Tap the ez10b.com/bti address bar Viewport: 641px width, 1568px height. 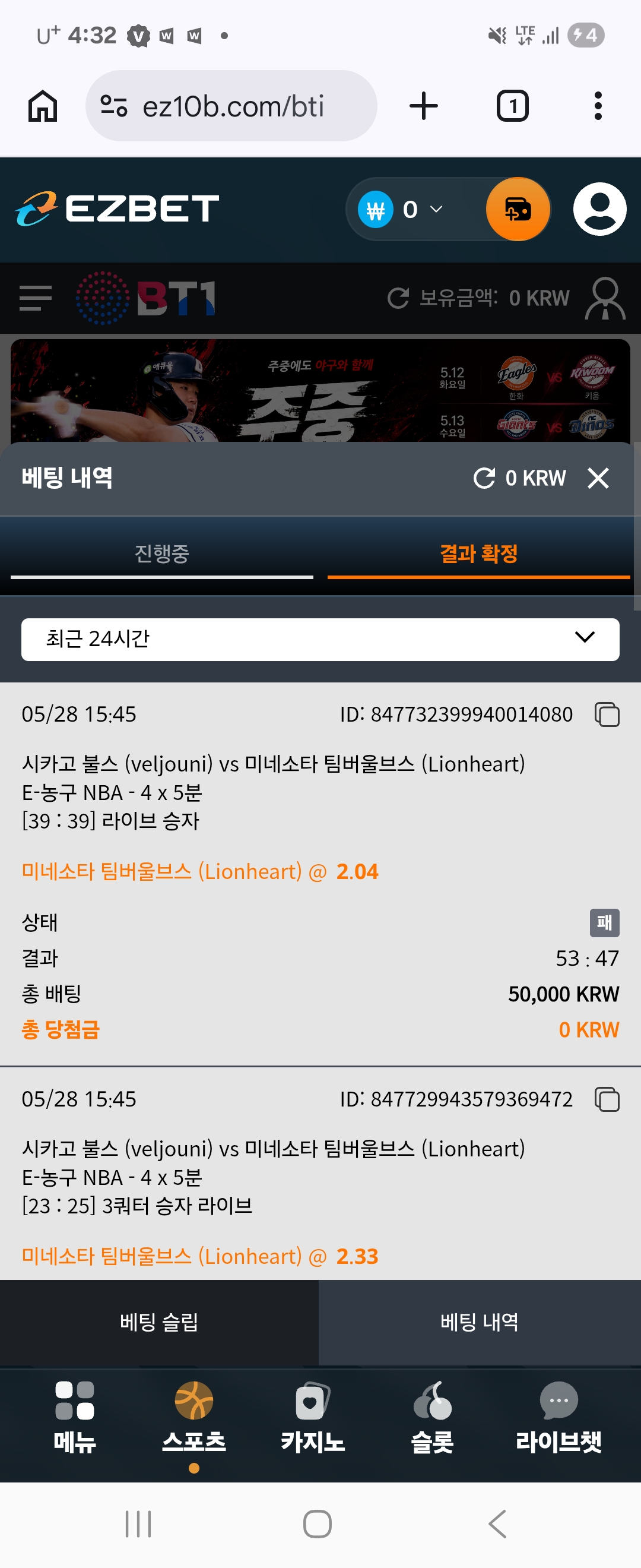[x=231, y=106]
